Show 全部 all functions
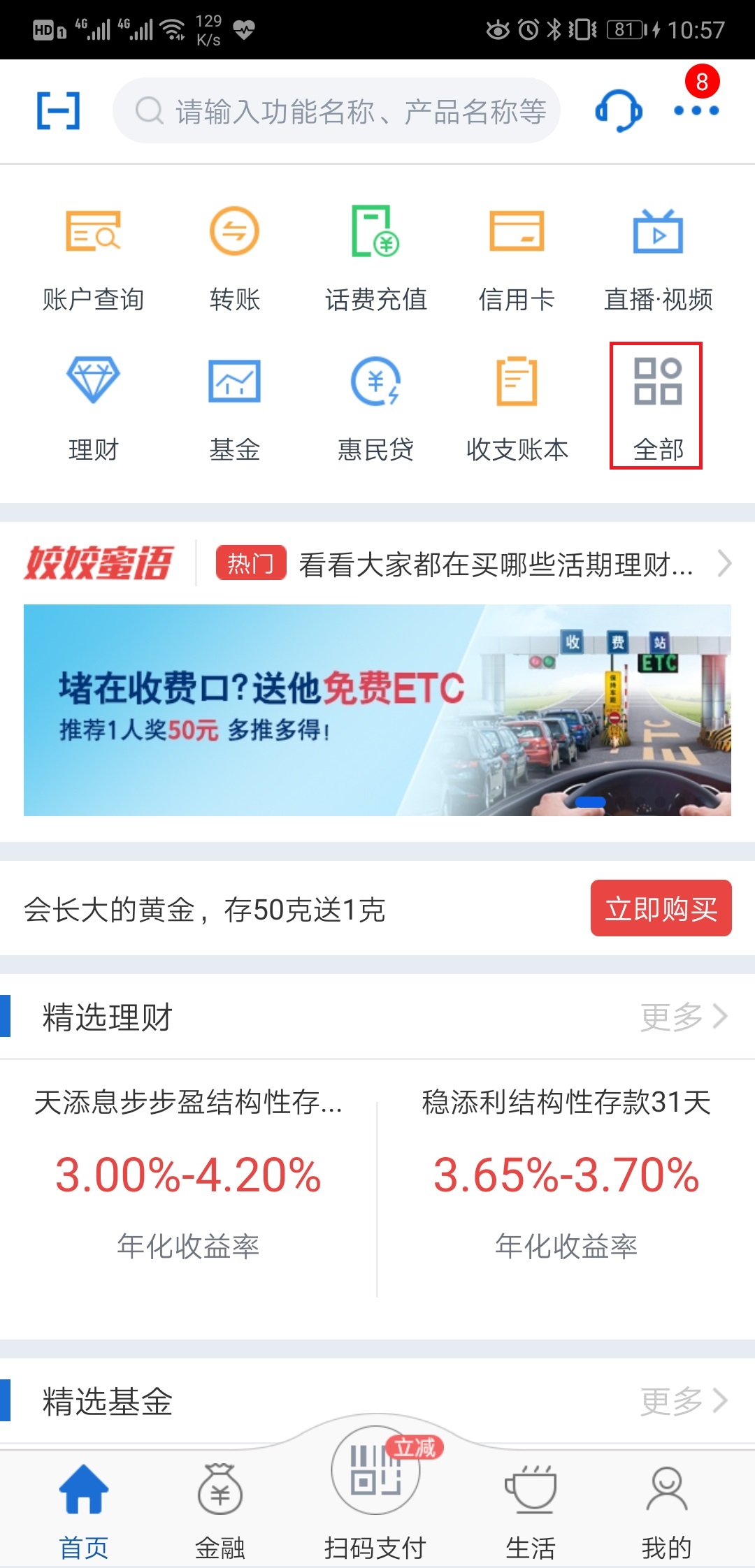Image resolution: width=755 pixels, height=1568 pixels. (x=656, y=407)
